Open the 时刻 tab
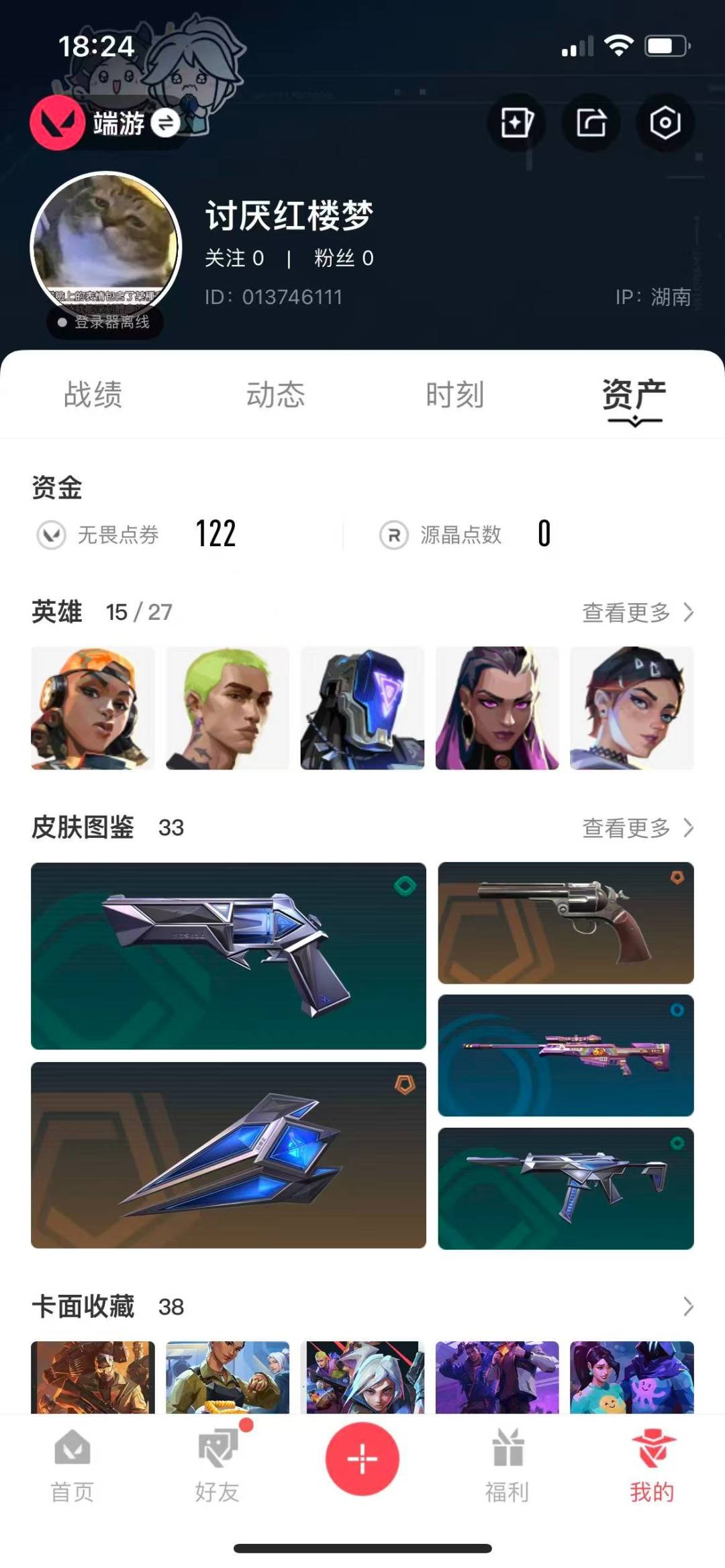 [454, 395]
